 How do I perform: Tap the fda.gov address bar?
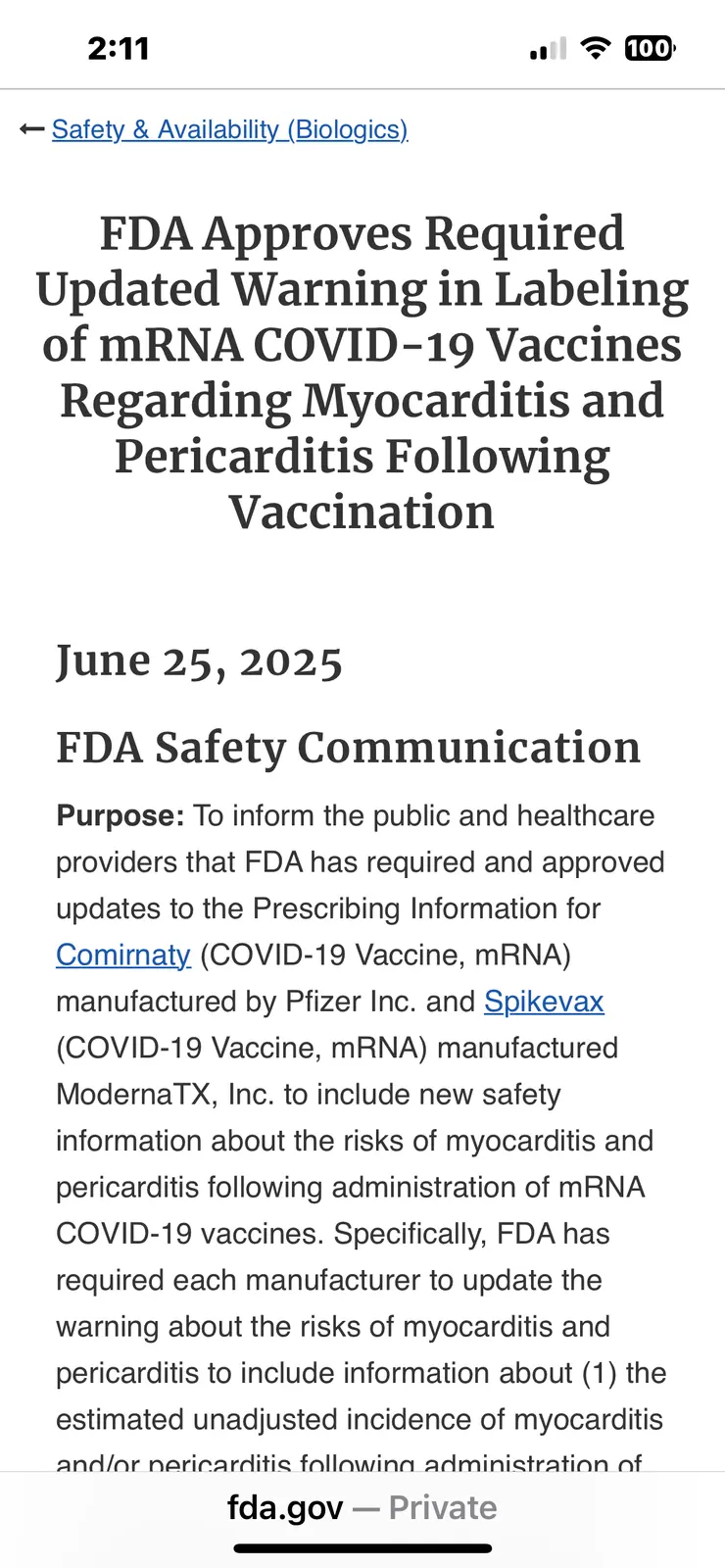tap(362, 1507)
